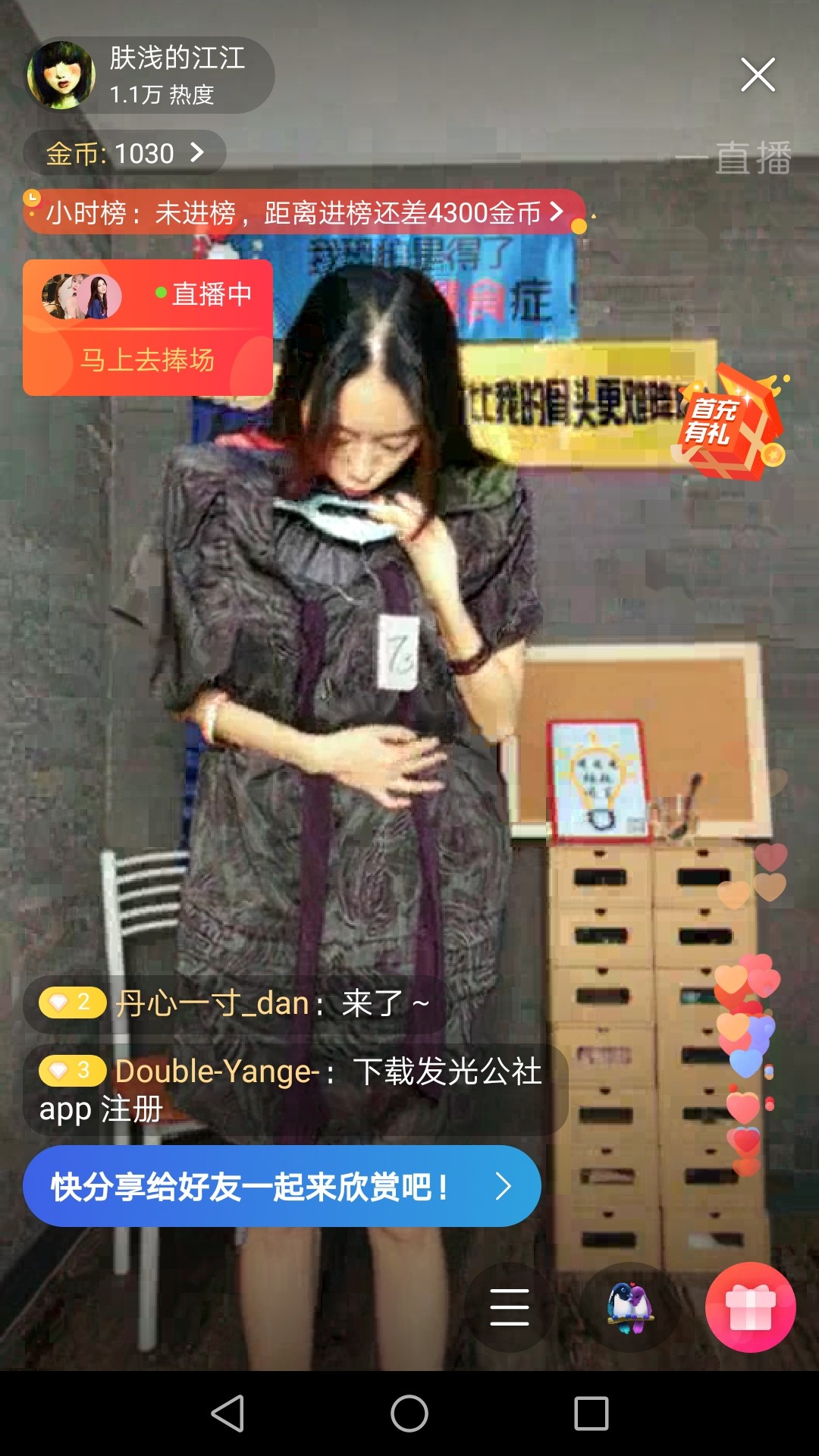The height and width of the screenshot is (1456, 819).
Task: Open the 首充有礼 first recharge gift box
Action: (x=729, y=422)
